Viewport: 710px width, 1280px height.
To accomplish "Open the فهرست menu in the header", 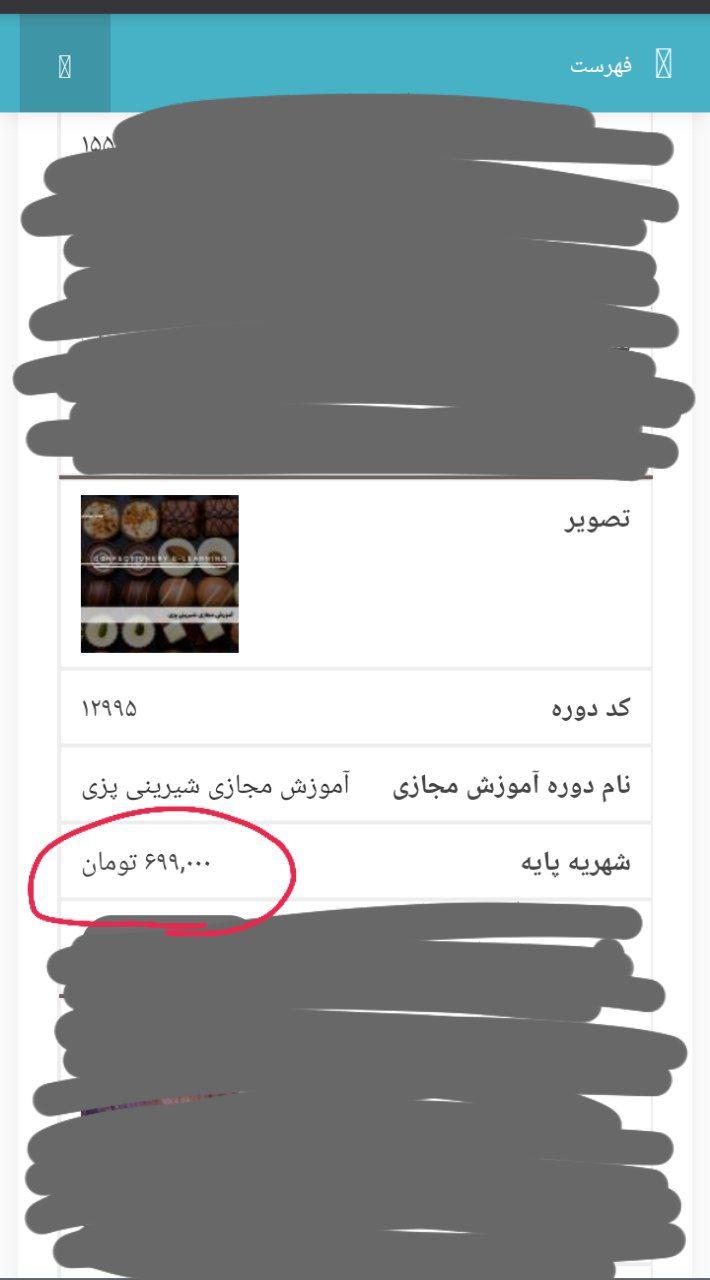I will pos(621,65).
